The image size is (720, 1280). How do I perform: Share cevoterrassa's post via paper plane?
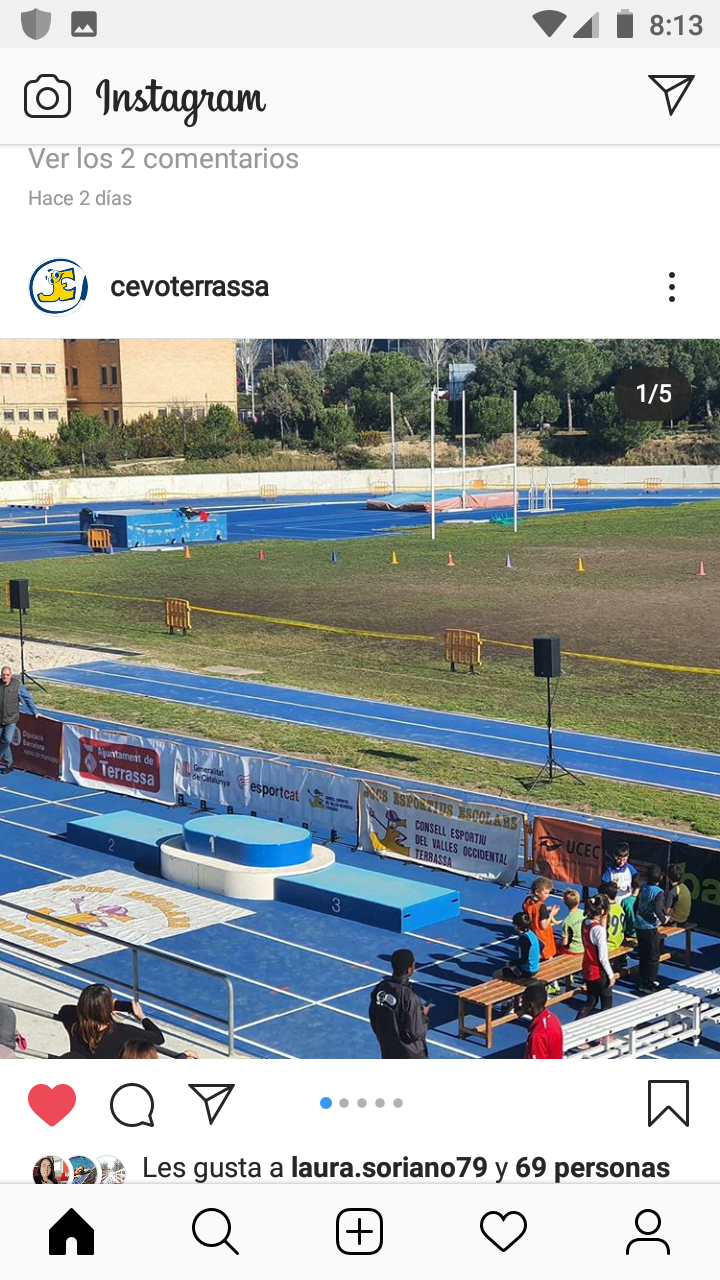[x=211, y=1103]
